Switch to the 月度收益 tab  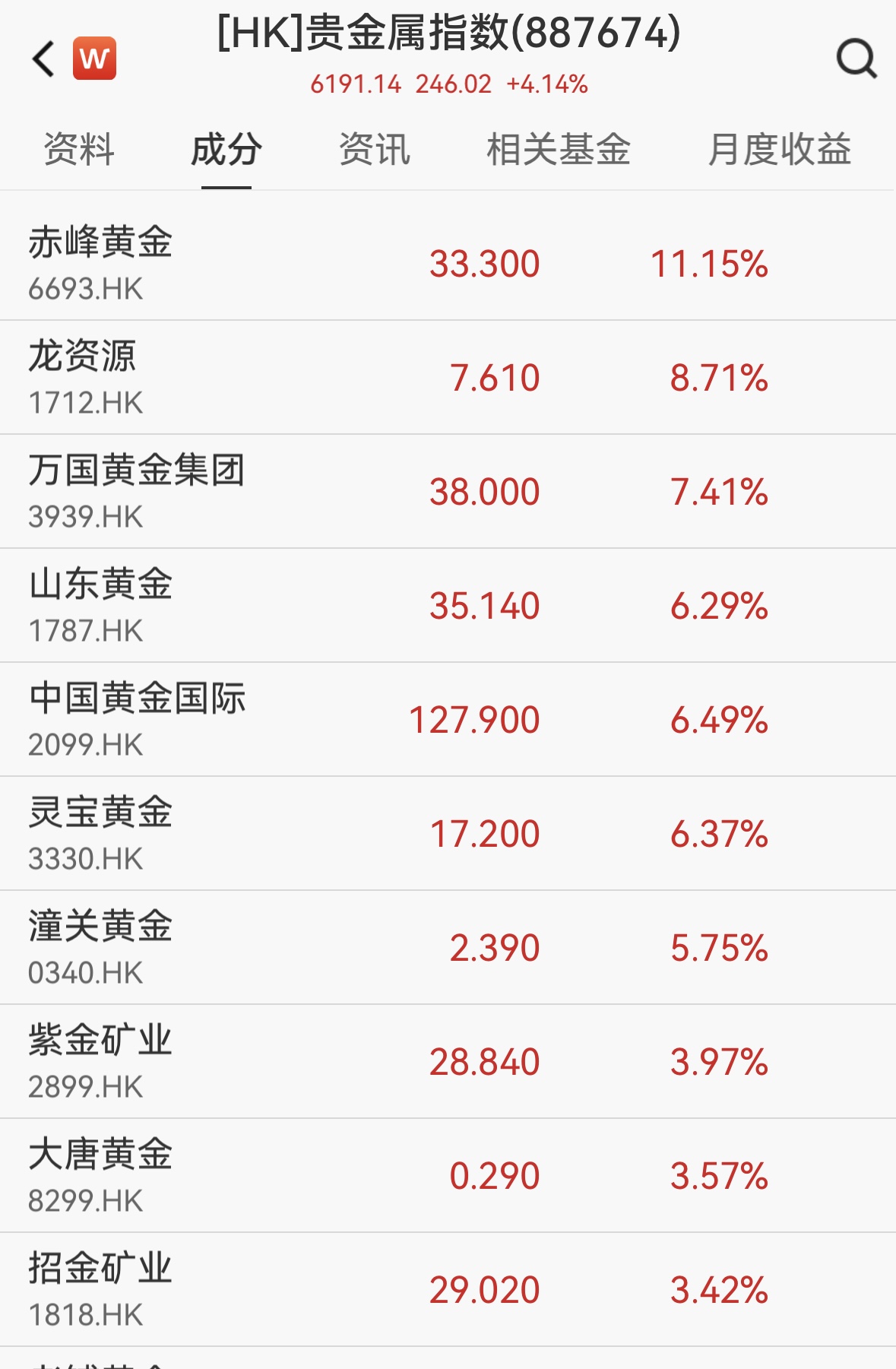pos(779,149)
